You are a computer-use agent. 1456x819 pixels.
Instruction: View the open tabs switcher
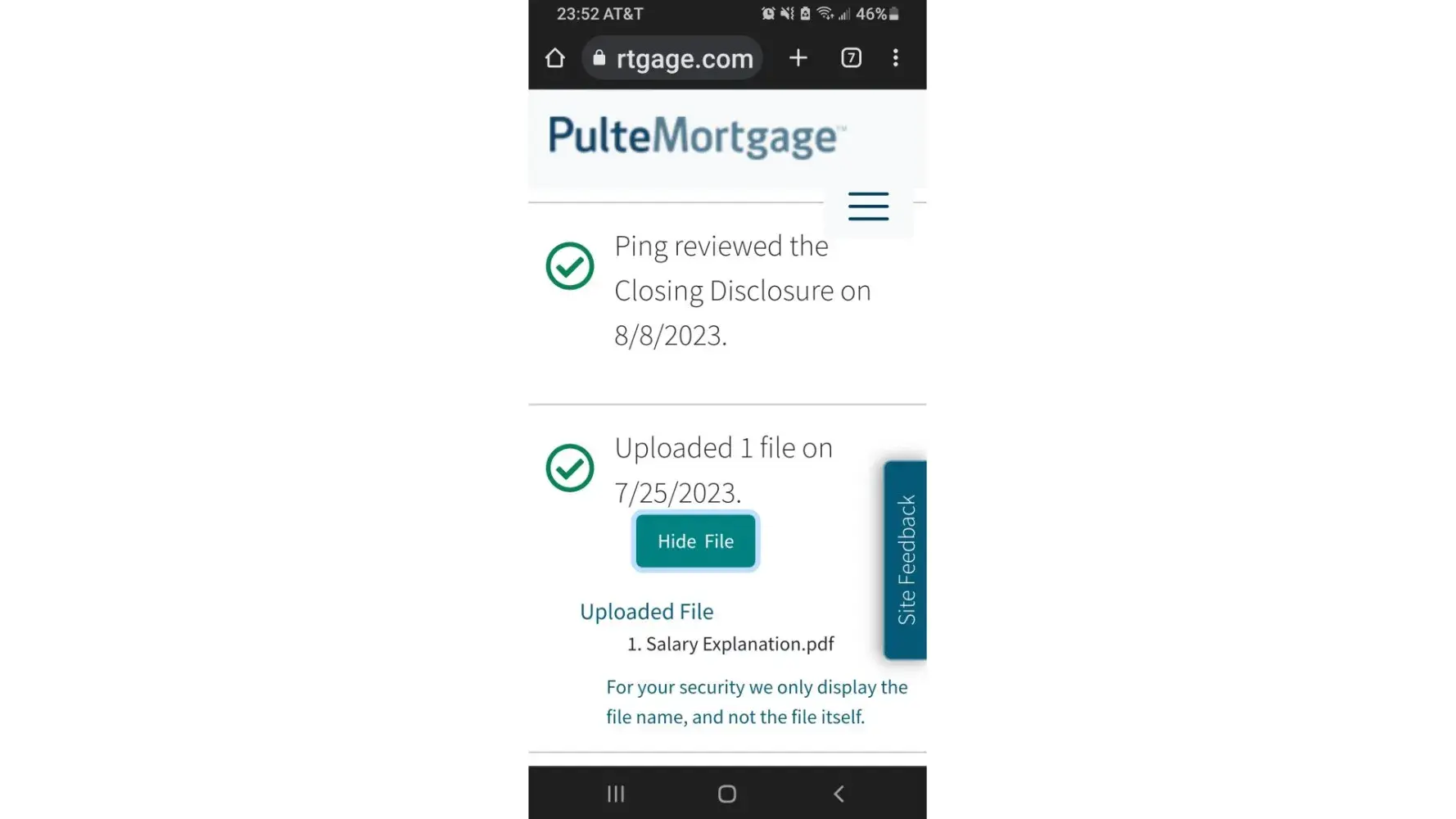coord(851,58)
